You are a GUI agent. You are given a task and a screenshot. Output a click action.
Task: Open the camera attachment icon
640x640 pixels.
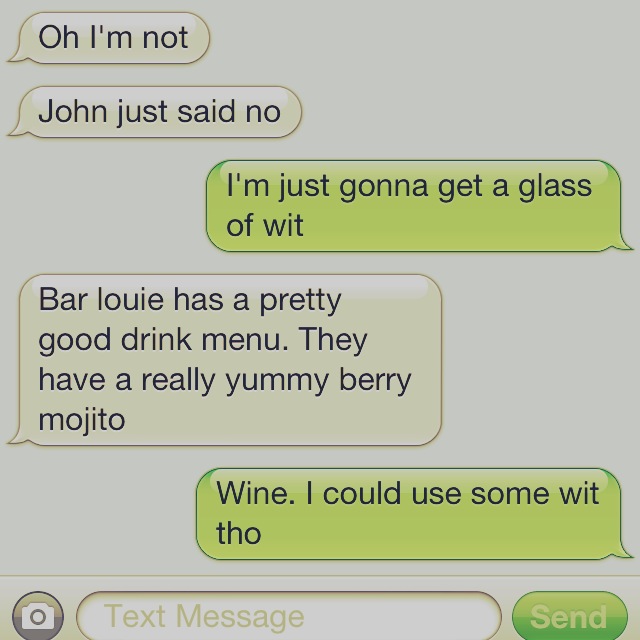37,616
